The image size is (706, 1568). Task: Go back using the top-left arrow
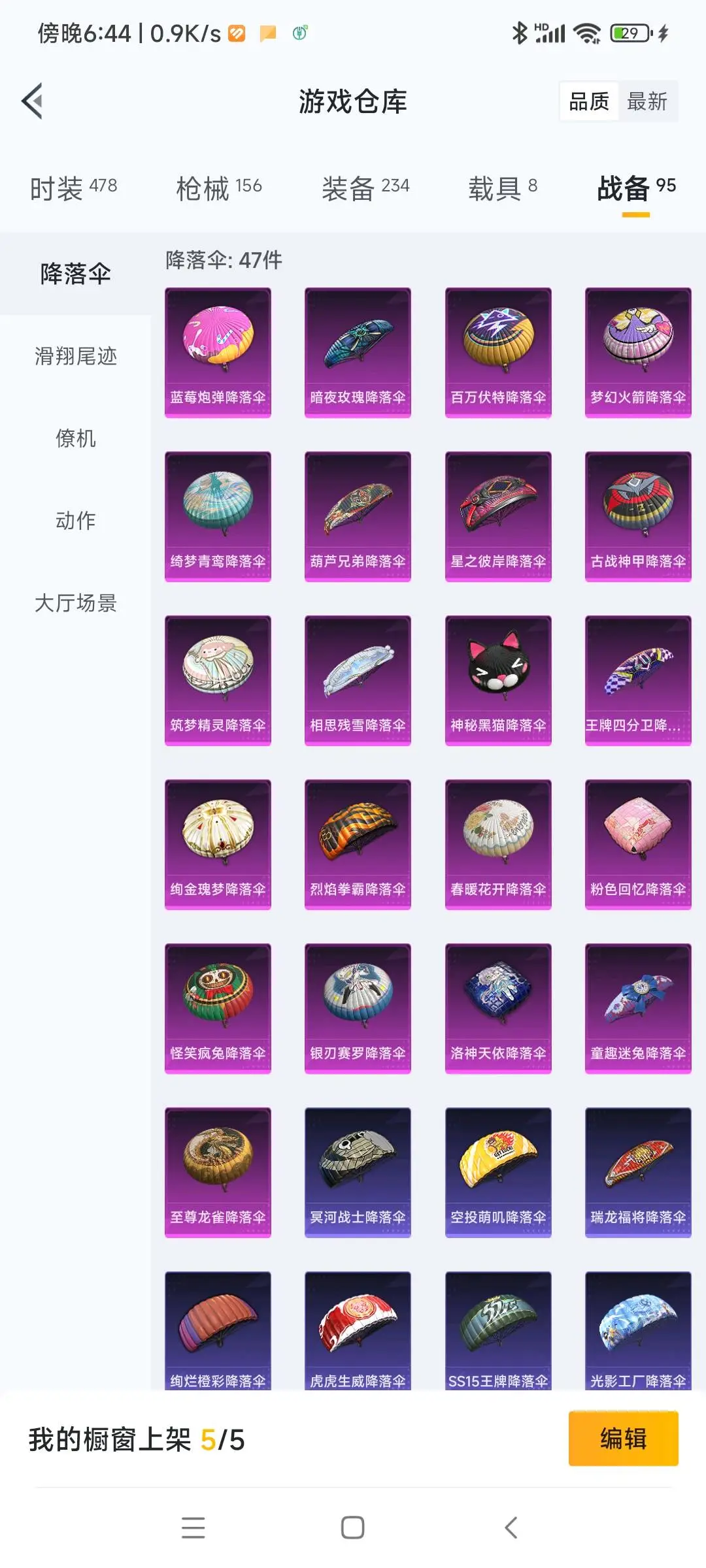(33, 101)
